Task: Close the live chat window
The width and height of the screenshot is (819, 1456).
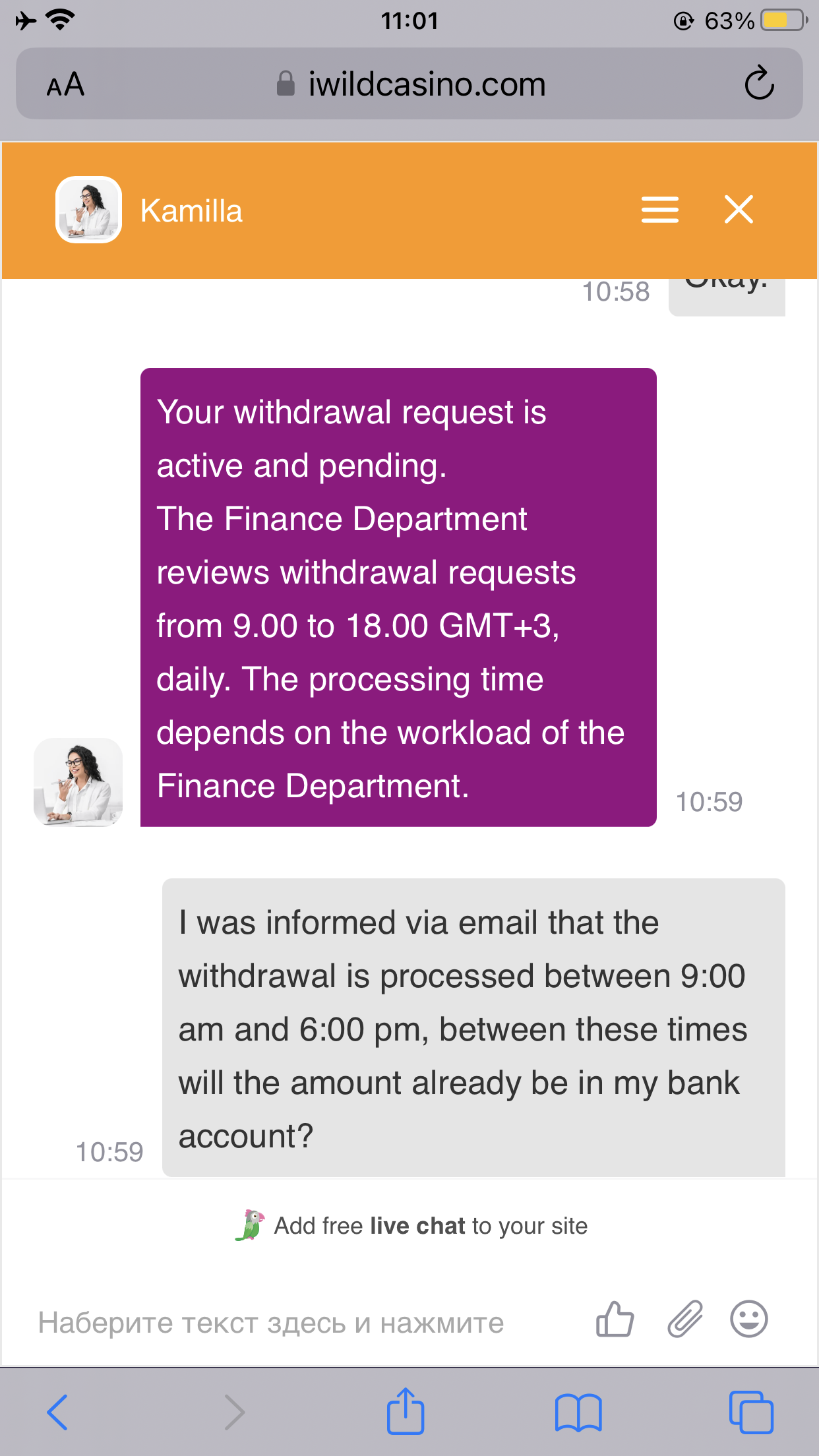Action: (x=738, y=210)
